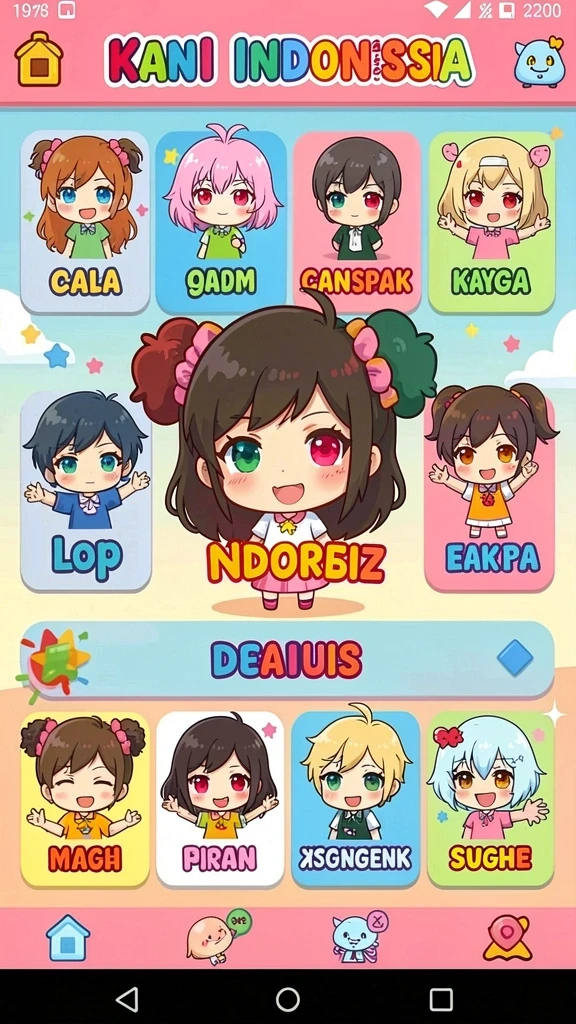Viewport: 576px width, 1024px height.
Task: Open the DEAIUIS banner
Action: [287, 660]
